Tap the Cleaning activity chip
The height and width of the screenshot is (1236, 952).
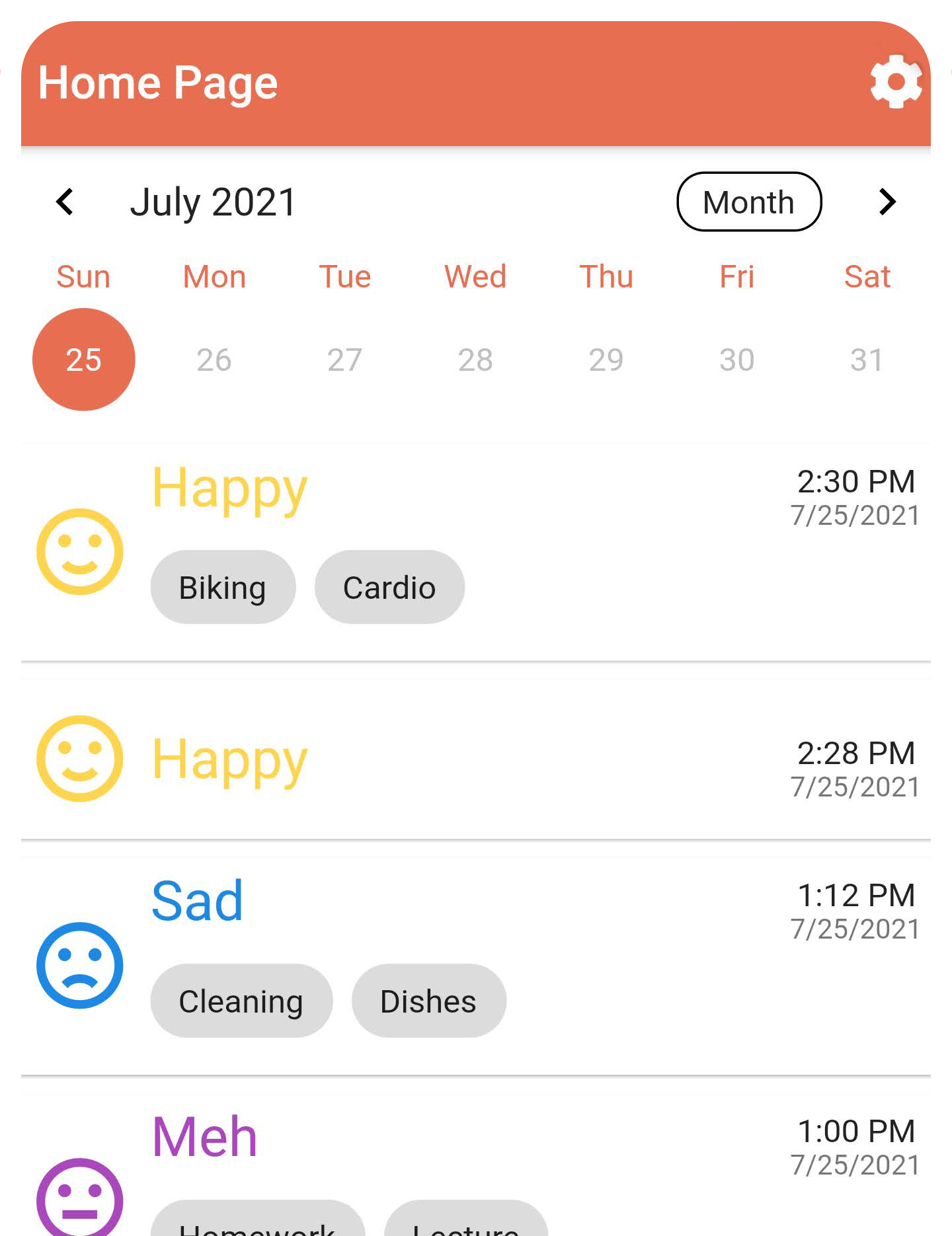[x=241, y=1001]
